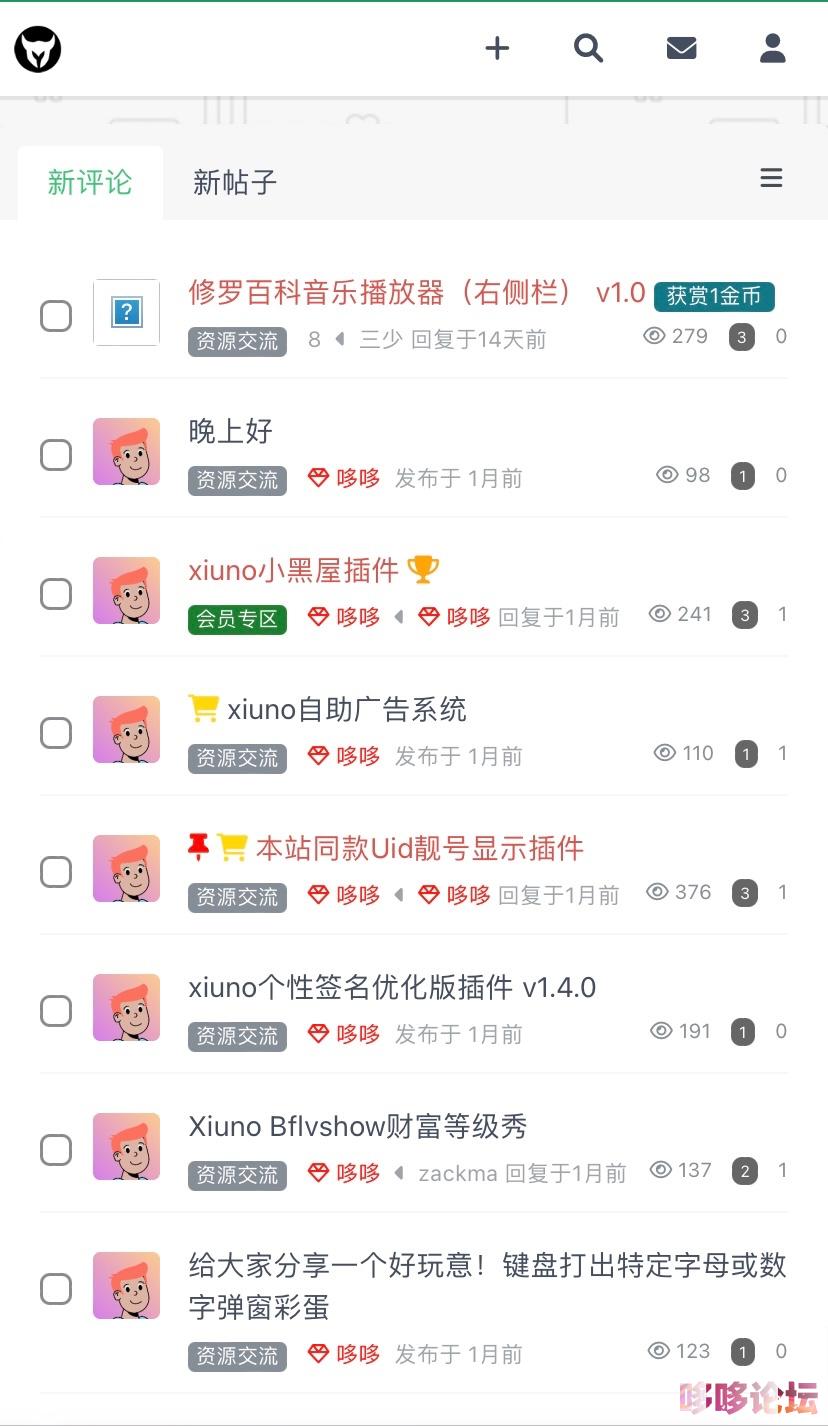Tap the 会员专区 category tag

point(237,619)
